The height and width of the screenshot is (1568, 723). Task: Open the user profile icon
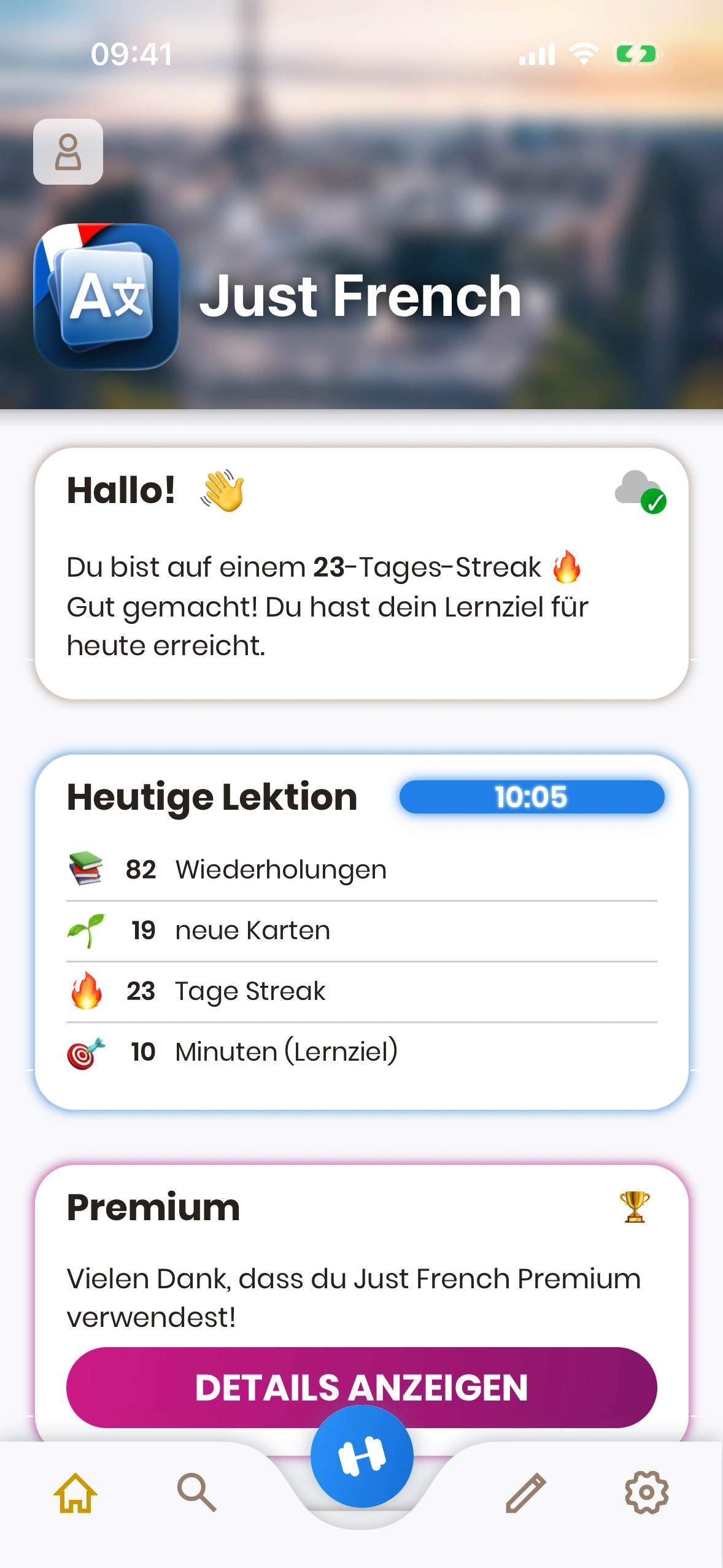click(x=68, y=152)
